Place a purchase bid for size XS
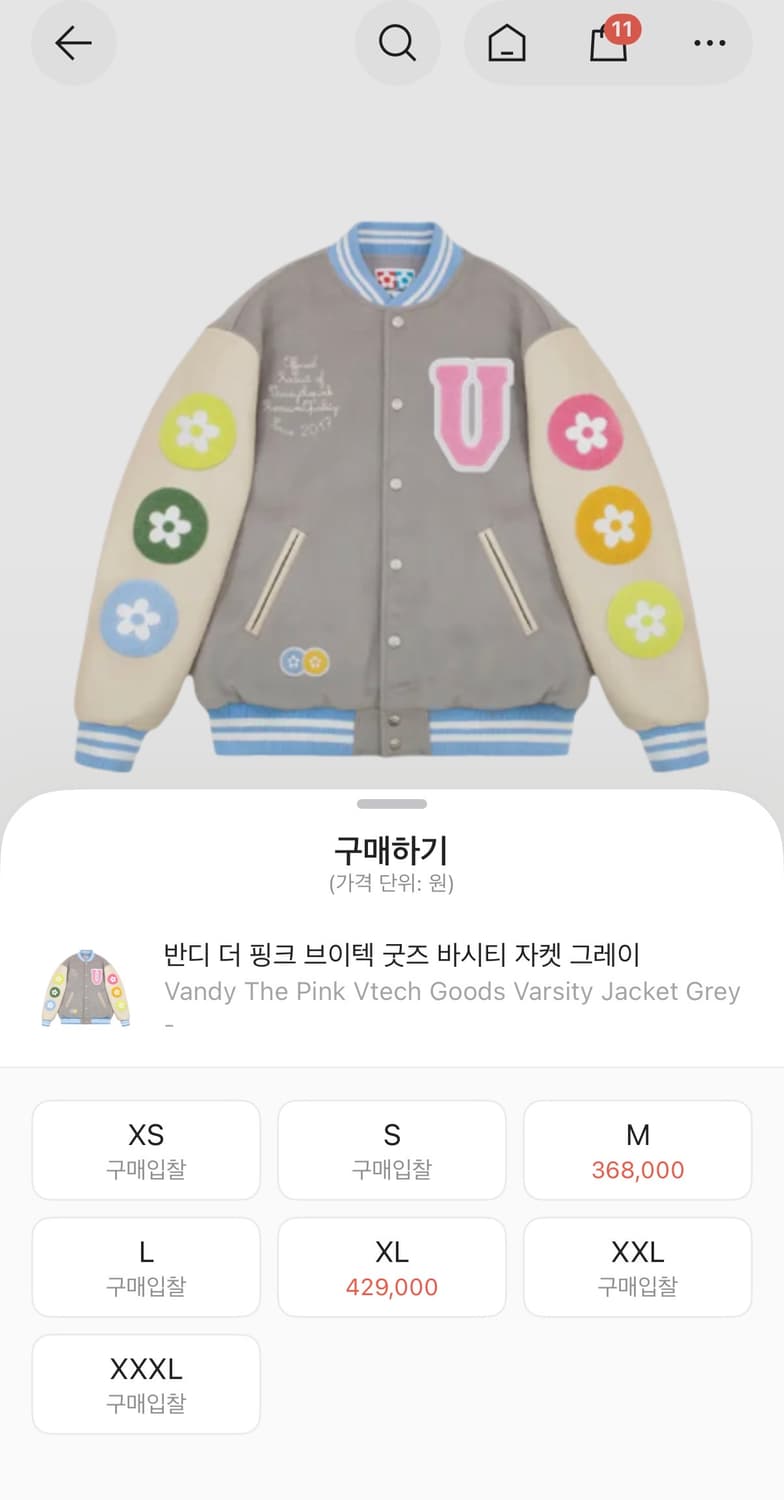 (146, 1149)
